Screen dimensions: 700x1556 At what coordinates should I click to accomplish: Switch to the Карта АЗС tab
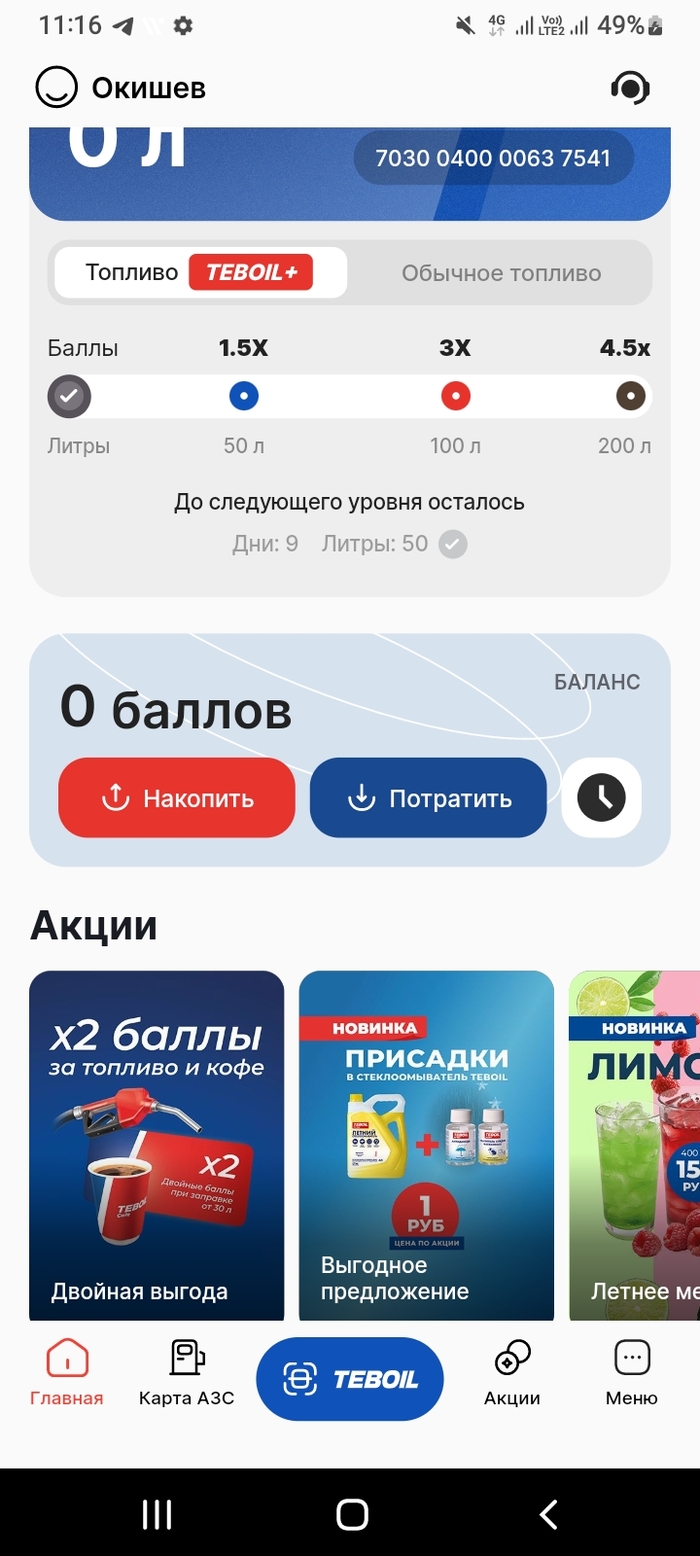(187, 1374)
